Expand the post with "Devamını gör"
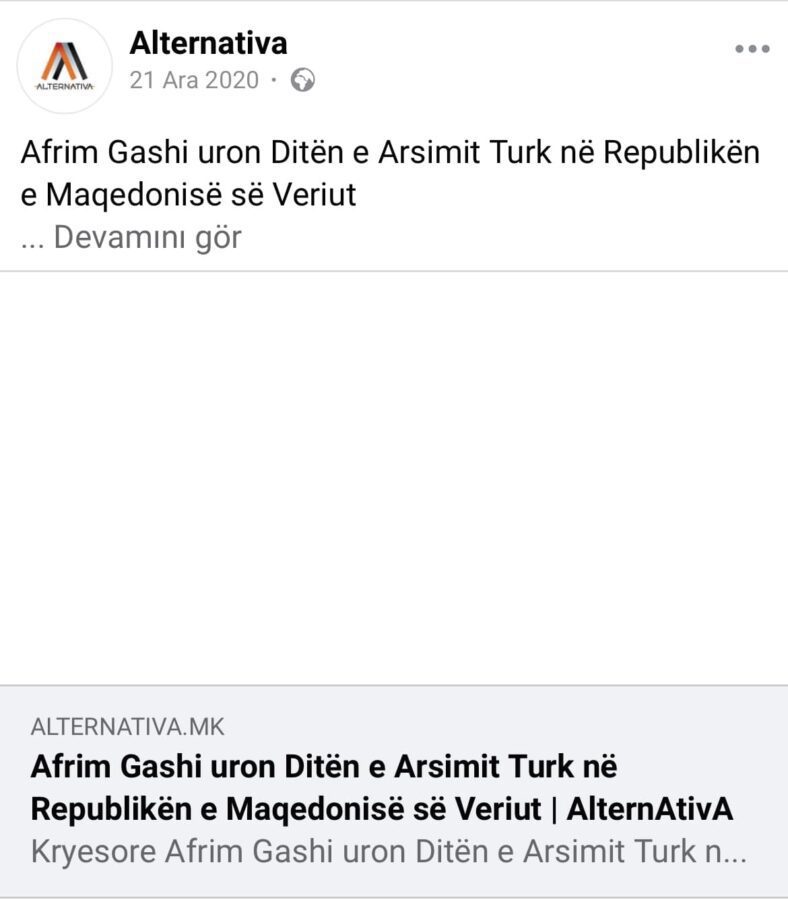 (148, 238)
